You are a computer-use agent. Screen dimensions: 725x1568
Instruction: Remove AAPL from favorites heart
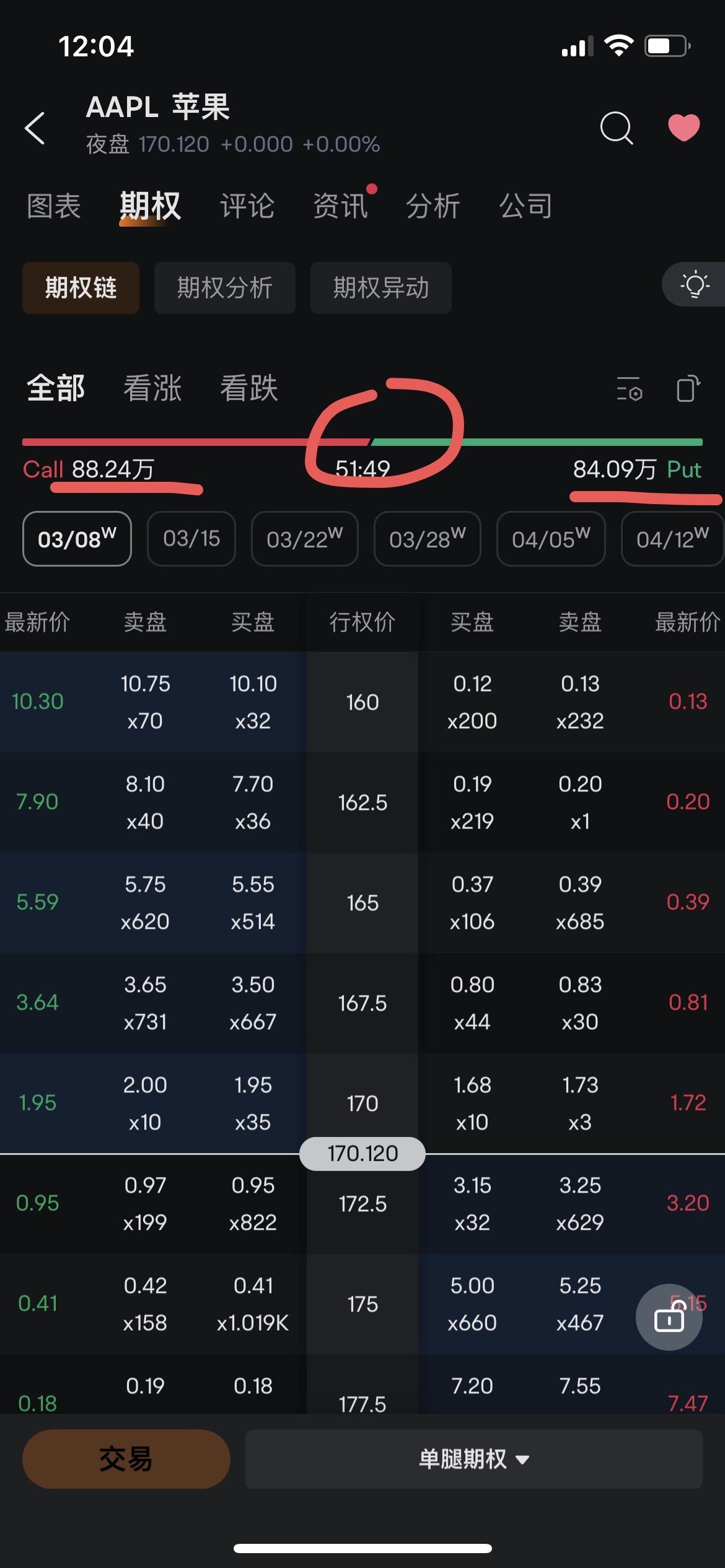[x=683, y=128]
